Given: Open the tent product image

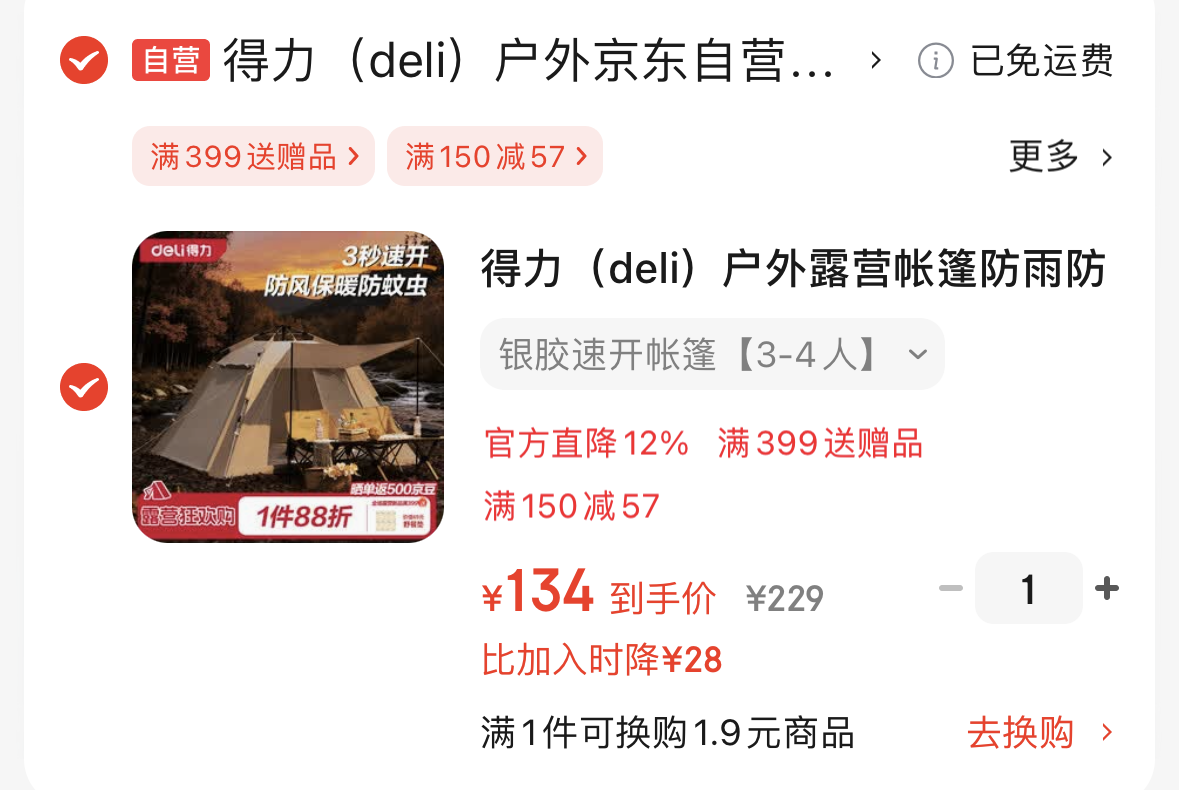Looking at the screenshot, I should [288, 387].
